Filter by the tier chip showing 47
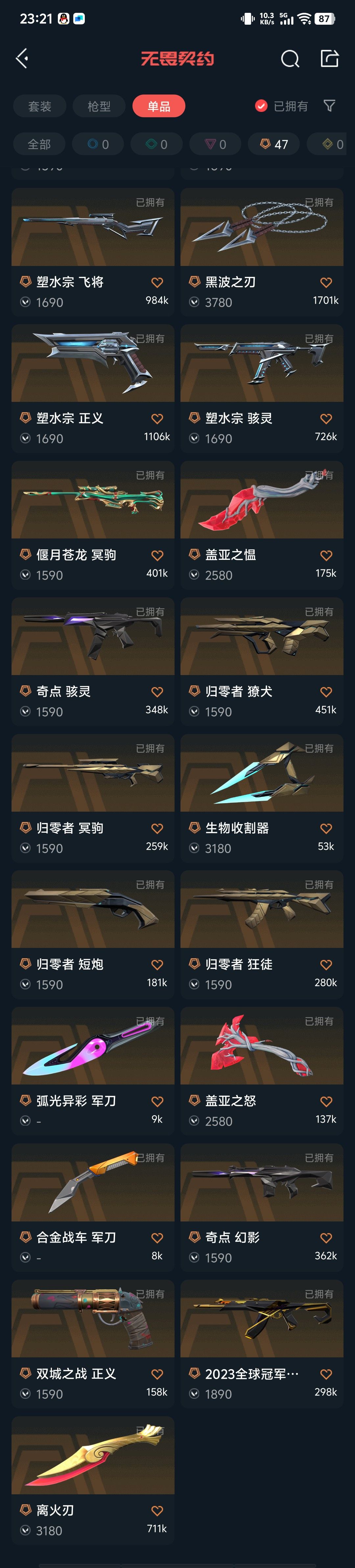Image resolution: width=355 pixels, height=1568 pixels. coord(274,144)
